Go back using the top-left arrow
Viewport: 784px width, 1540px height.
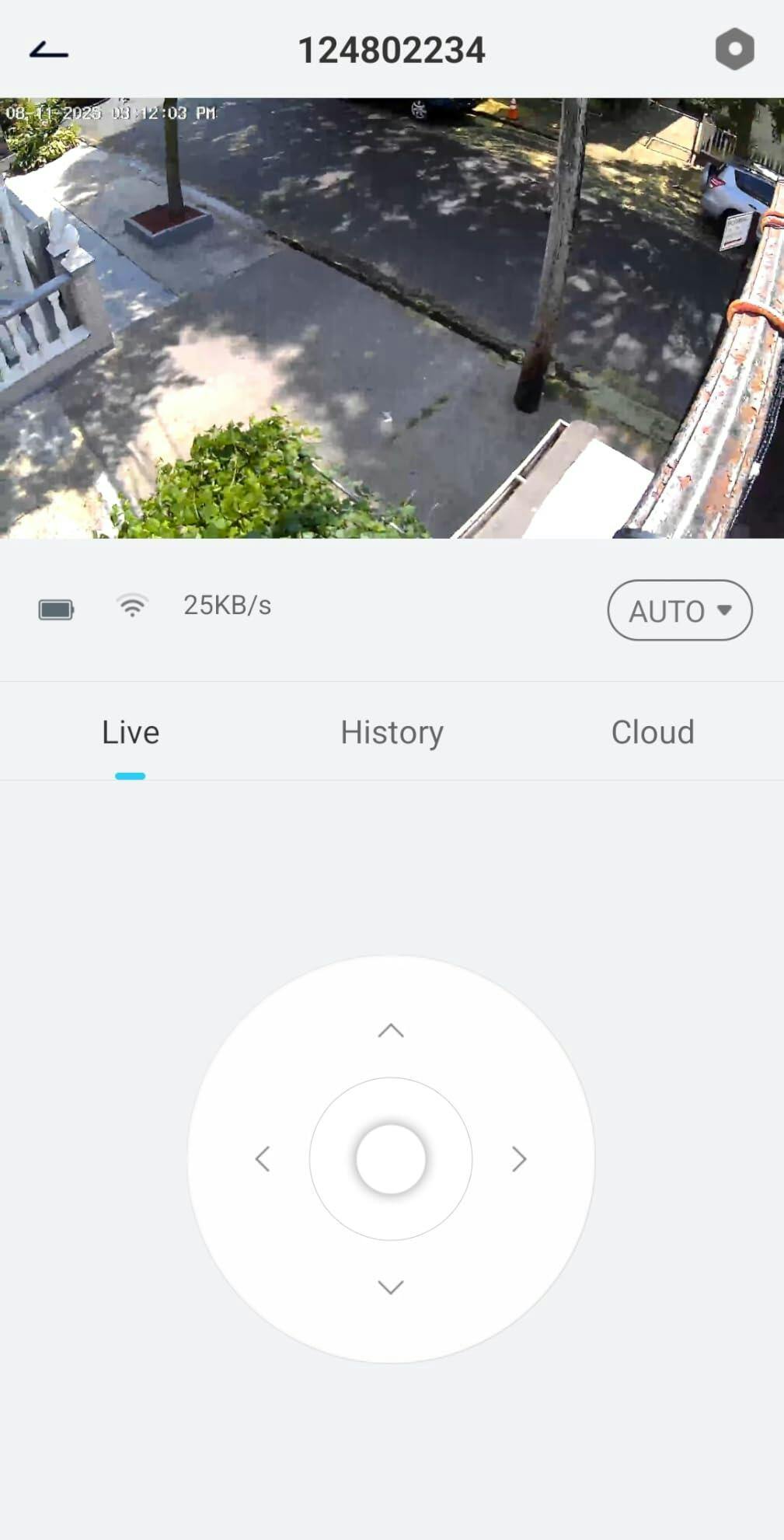click(49, 51)
